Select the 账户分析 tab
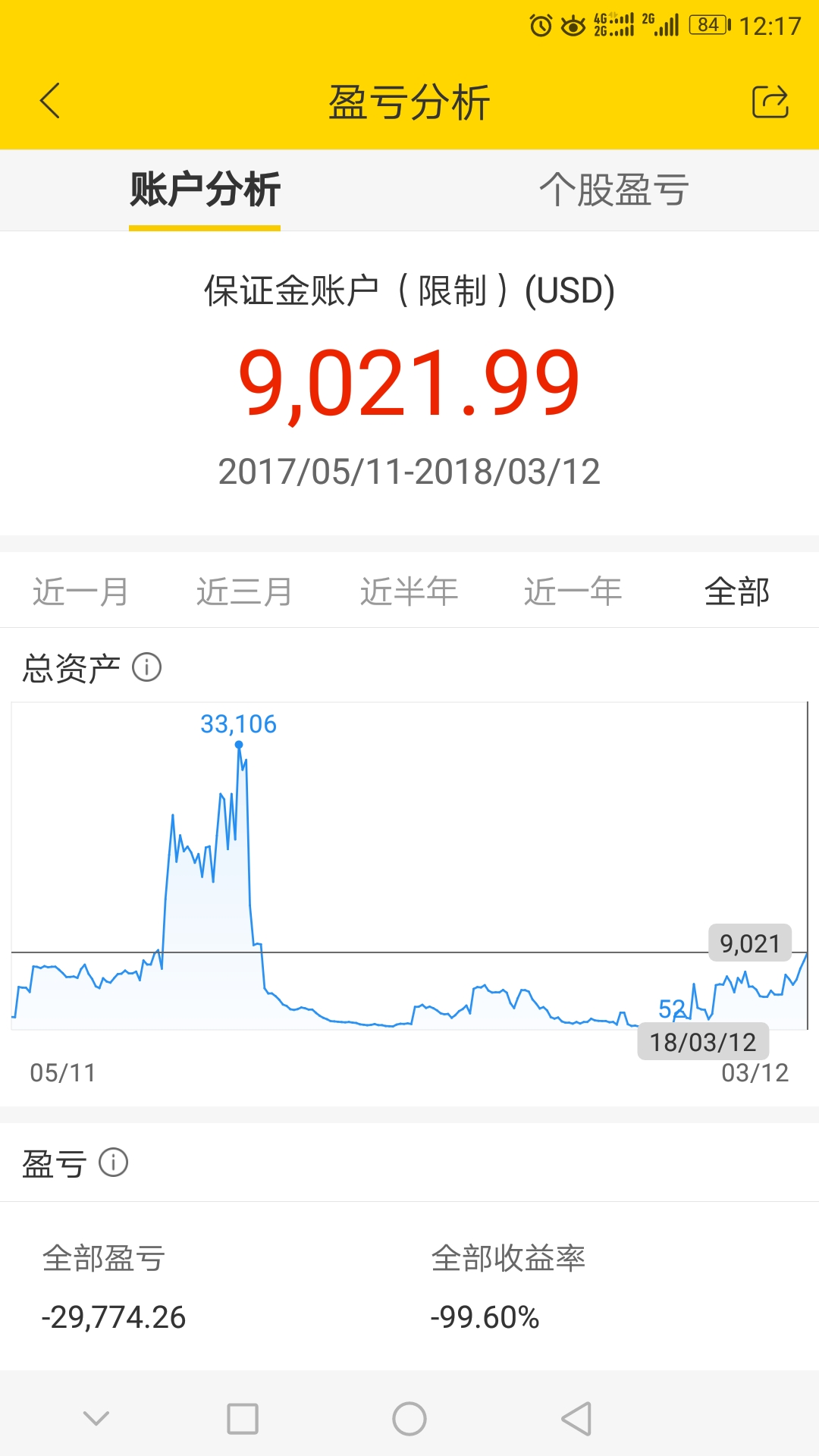819x1456 pixels. 205,190
